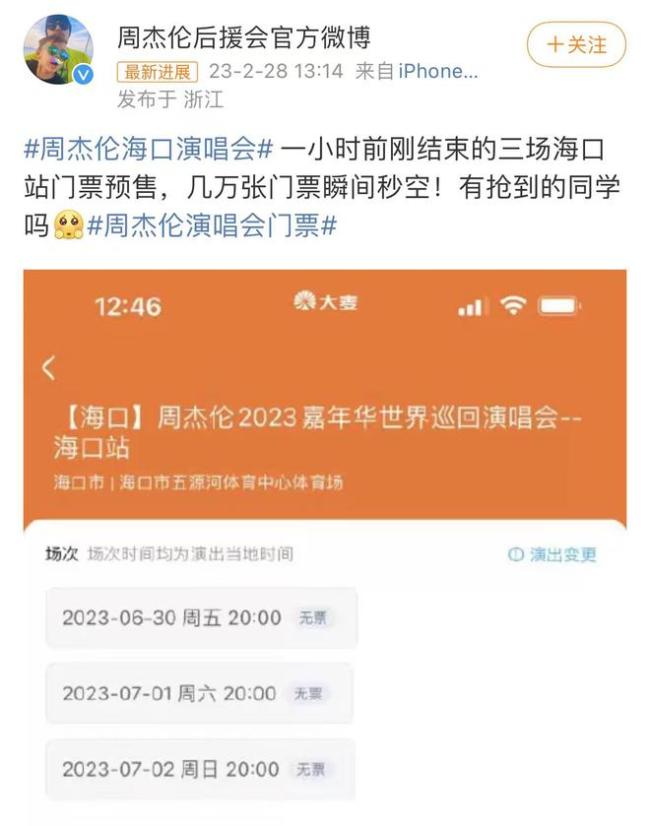Viewport: 650px width, 826px height.
Task: Follow the account with +关注 button
Action: click(x=576, y=44)
